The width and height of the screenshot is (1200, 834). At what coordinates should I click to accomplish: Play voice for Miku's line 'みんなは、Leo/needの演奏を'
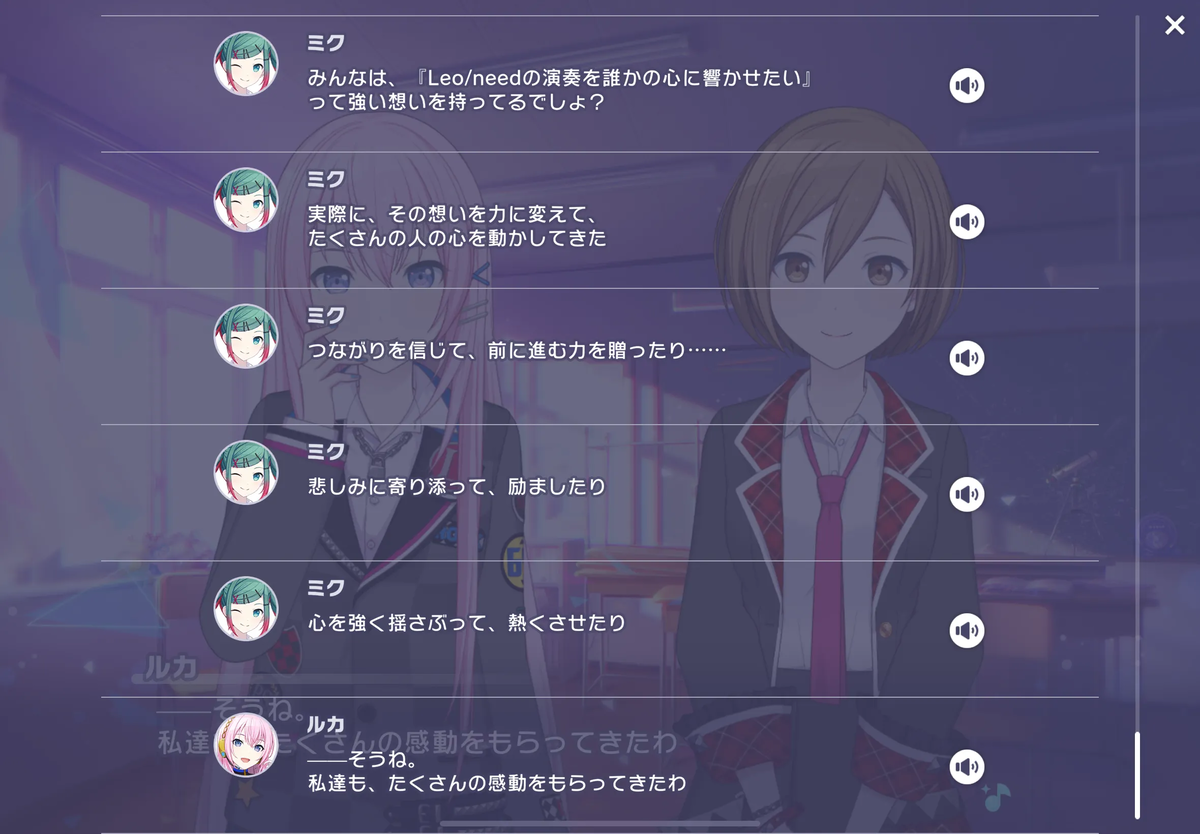point(967,86)
